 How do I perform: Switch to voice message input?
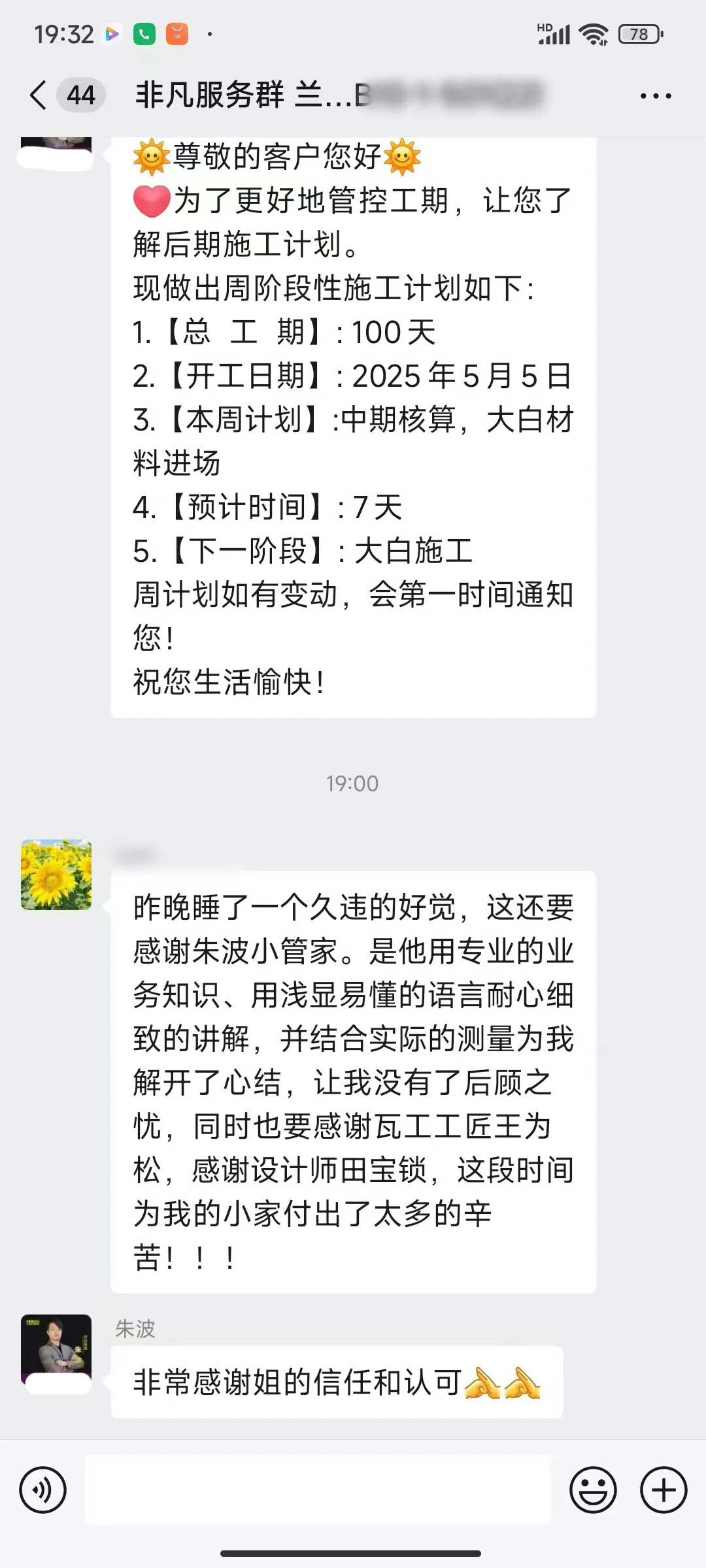(43, 1490)
